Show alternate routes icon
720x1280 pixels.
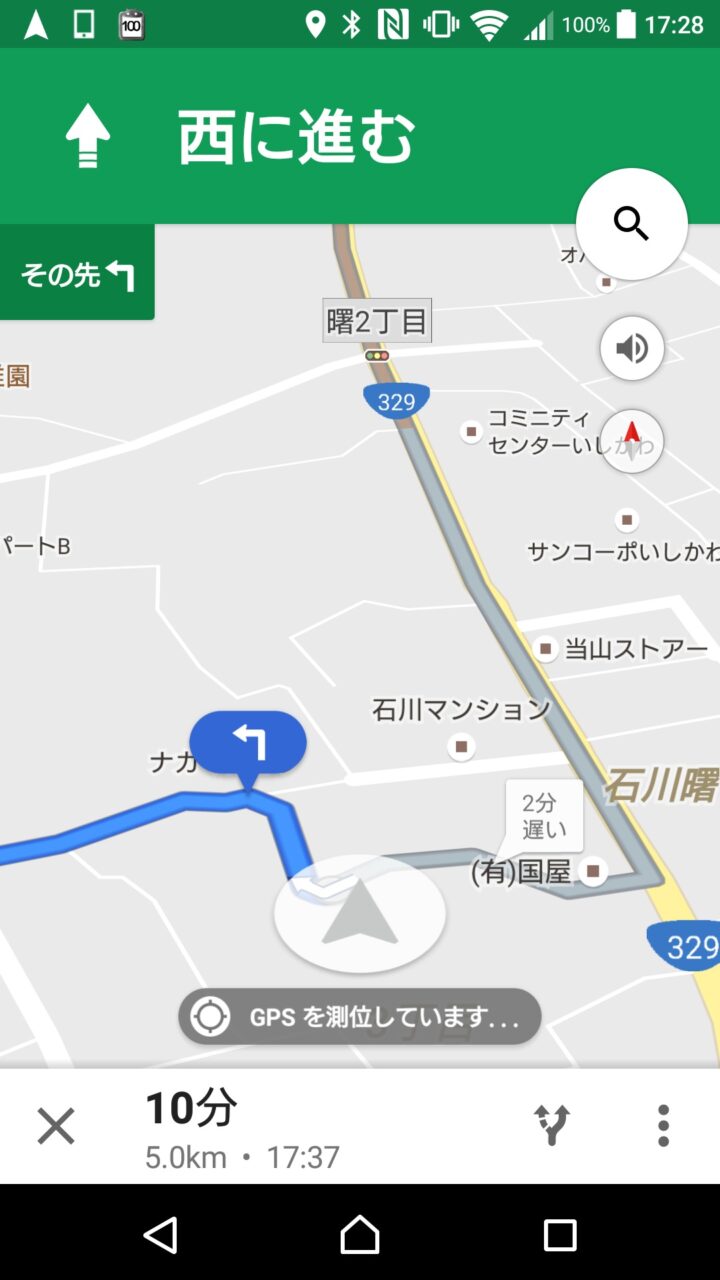coord(552,1126)
